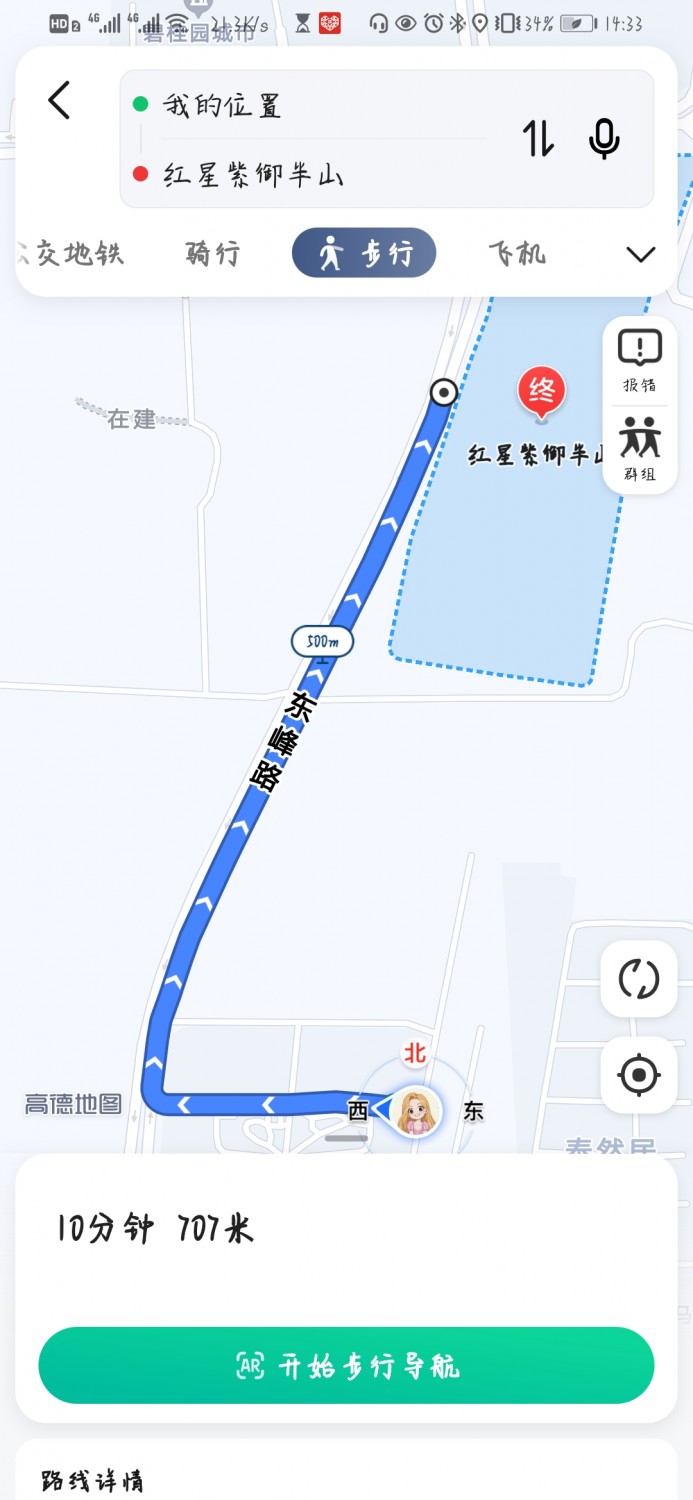The width and height of the screenshot is (693, 1500).
Task: Swap start and destination points
Action: coord(538,138)
